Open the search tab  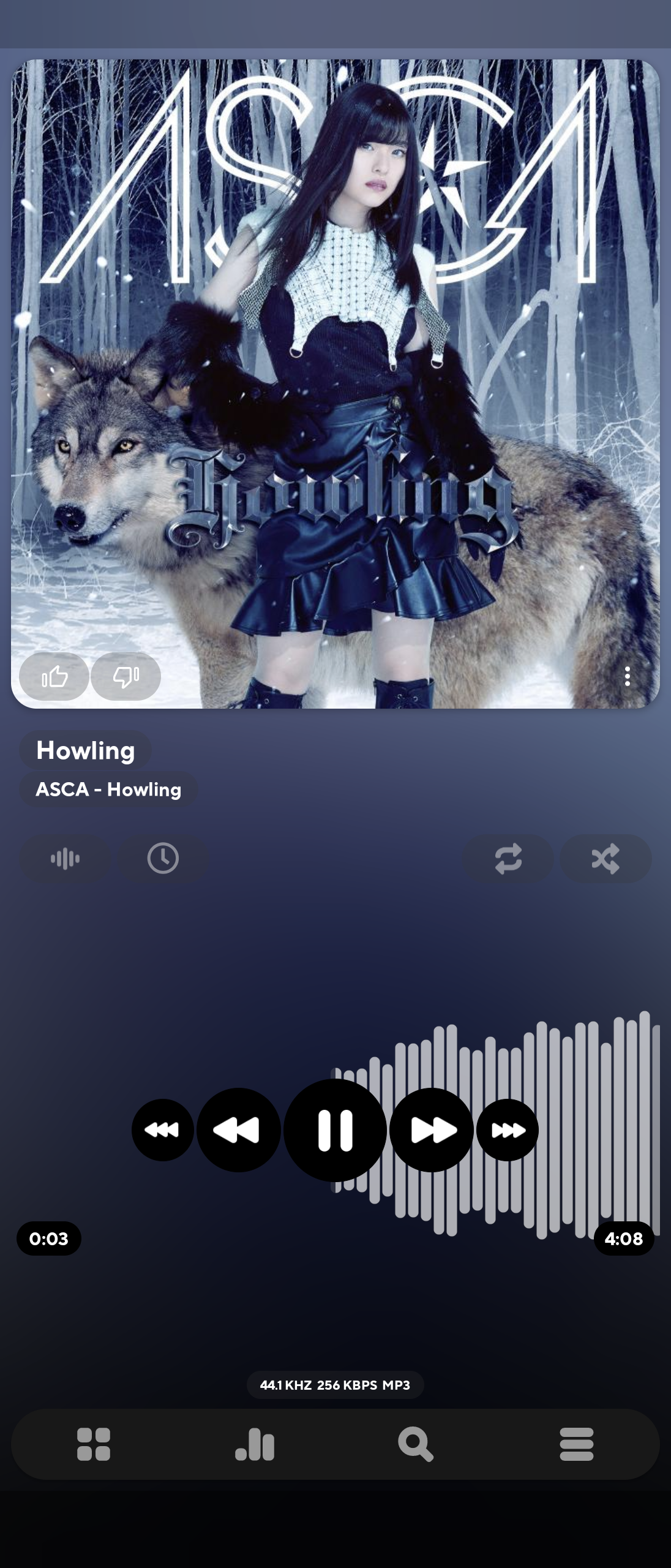(416, 1444)
